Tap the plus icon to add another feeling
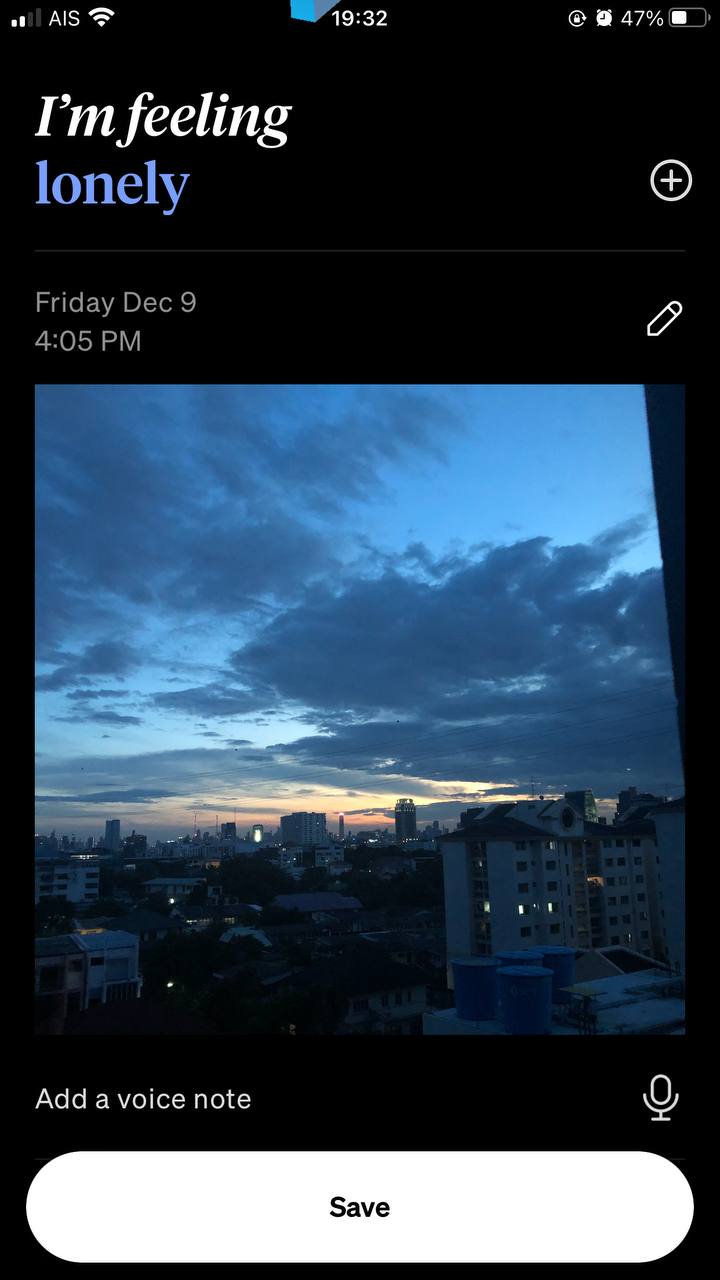Image resolution: width=720 pixels, height=1280 pixels. coord(670,181)
